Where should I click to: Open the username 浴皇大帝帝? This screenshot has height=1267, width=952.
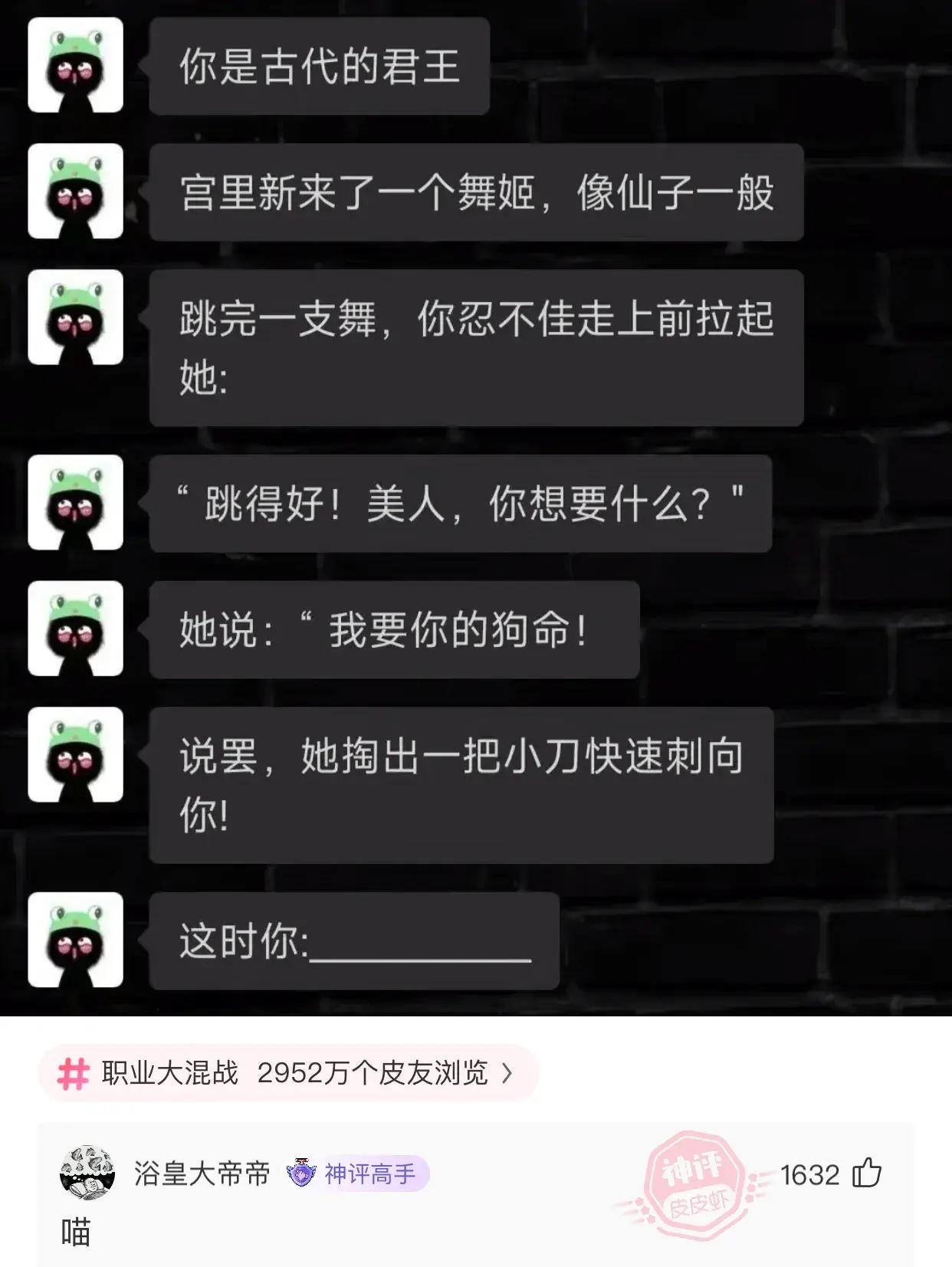pos(202,1173)
